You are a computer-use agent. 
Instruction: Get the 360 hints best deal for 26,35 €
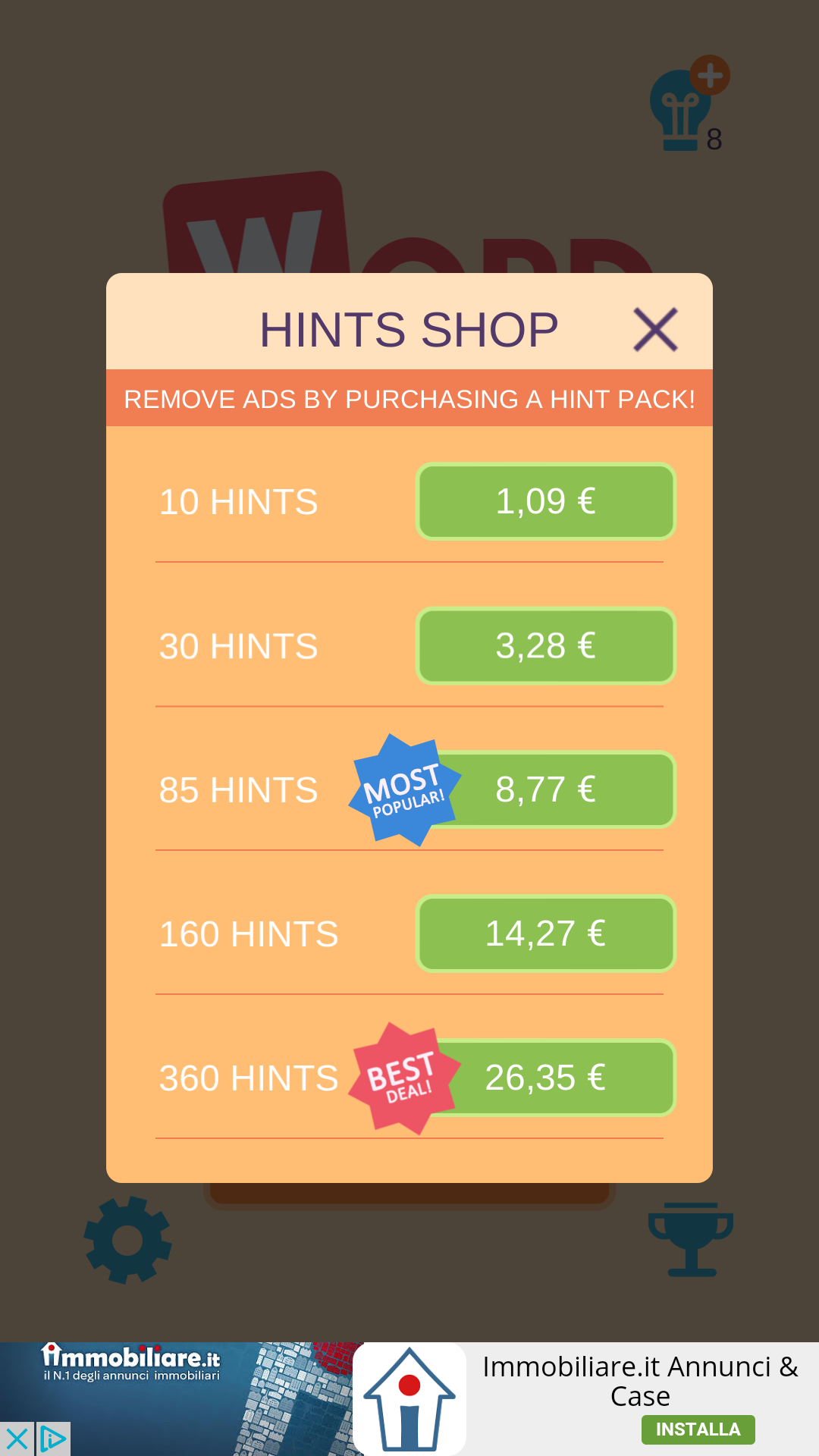546,1078
